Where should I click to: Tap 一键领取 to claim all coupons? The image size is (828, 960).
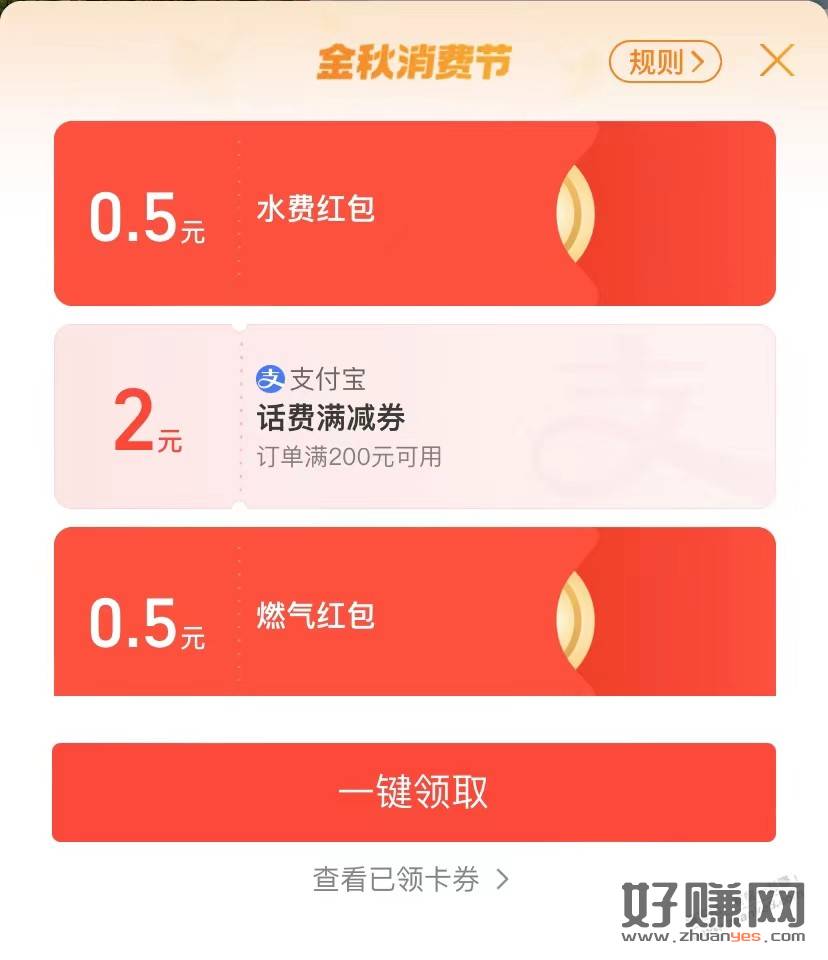[x=413, y=792]
